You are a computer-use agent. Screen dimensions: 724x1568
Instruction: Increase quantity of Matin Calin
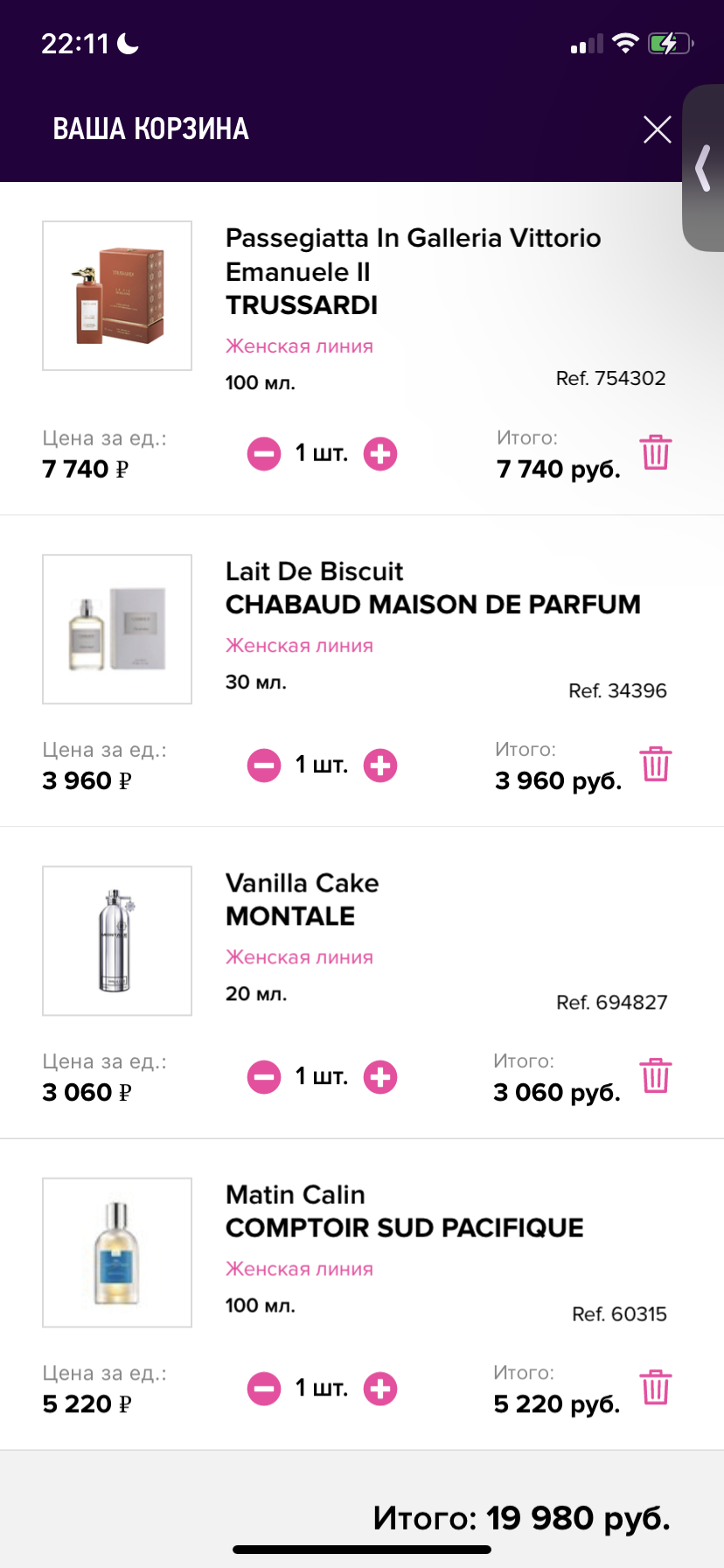tap(380, 1389)
